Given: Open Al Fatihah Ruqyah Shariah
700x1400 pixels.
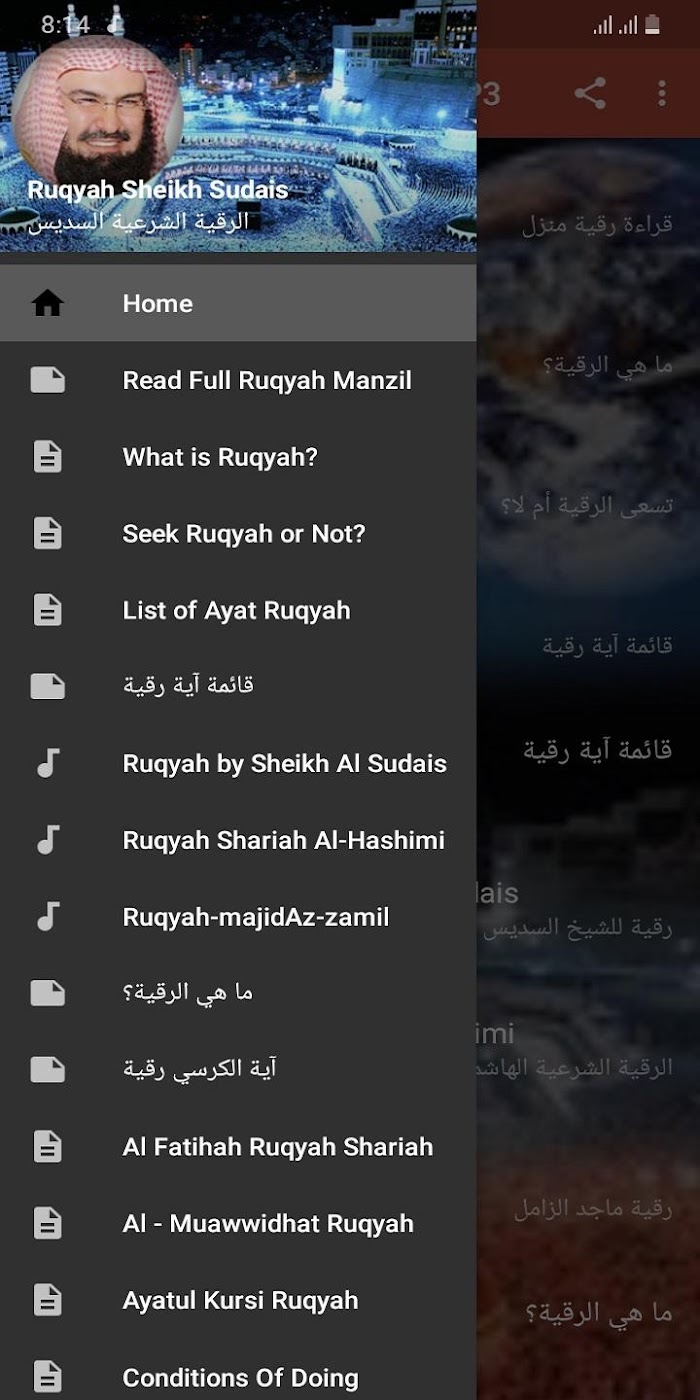Looking at the screenshot, I should point(238,1147).
